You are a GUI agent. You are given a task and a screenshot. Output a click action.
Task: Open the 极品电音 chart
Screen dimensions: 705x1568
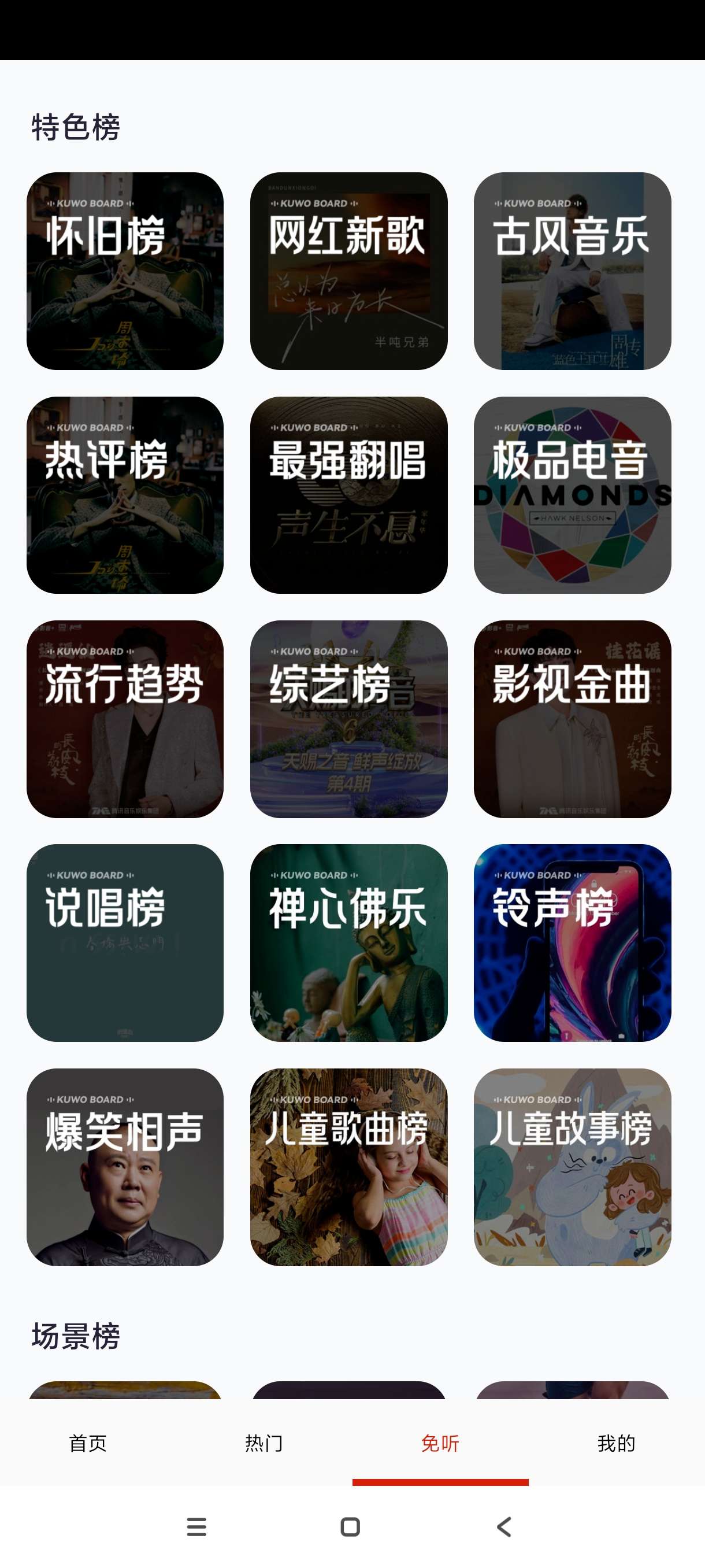coord(573,495)
